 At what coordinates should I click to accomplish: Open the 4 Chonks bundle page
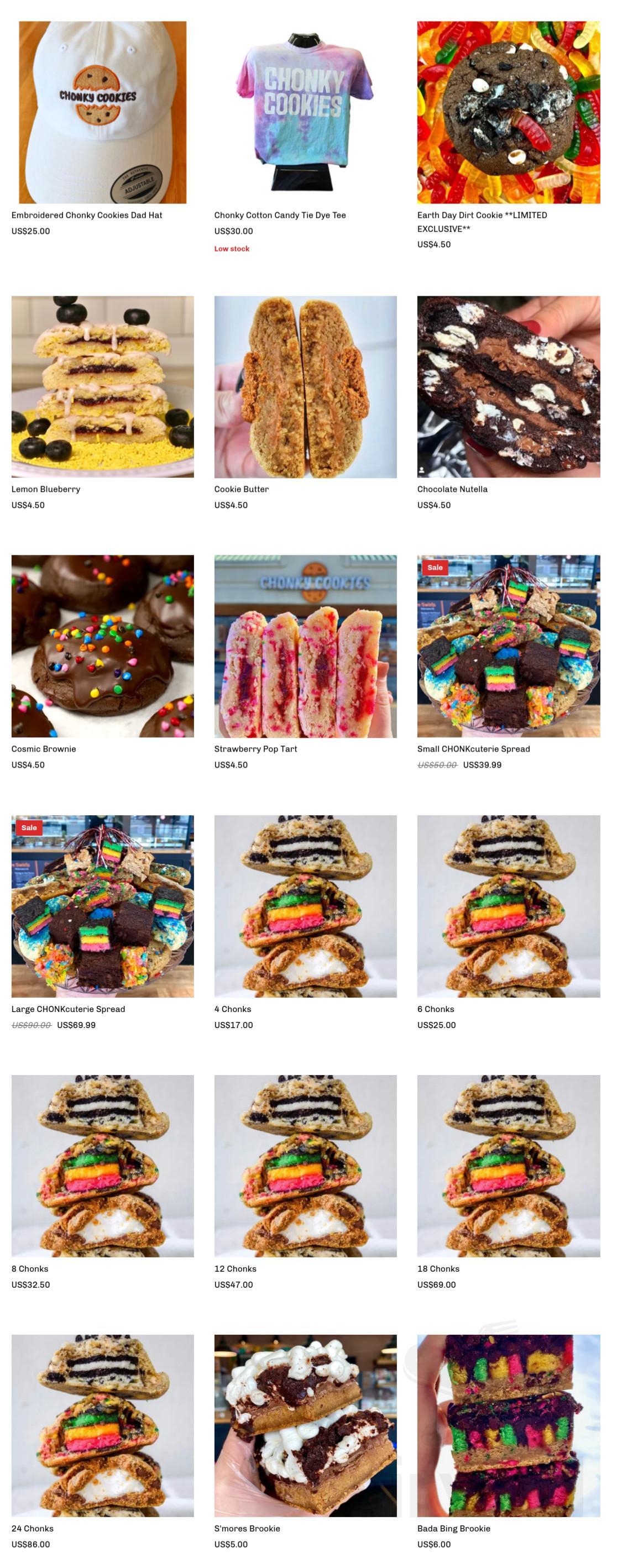click(x=232, y=1009)
